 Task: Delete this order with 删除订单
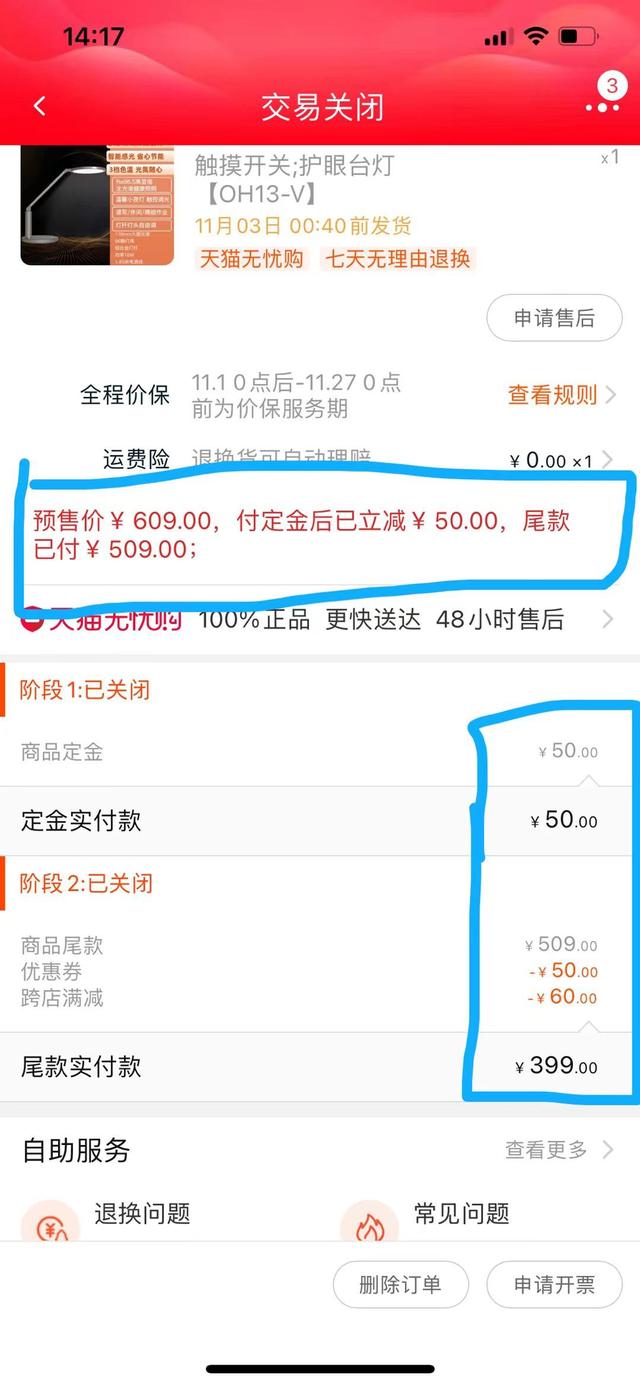(x=401, y=1285)
